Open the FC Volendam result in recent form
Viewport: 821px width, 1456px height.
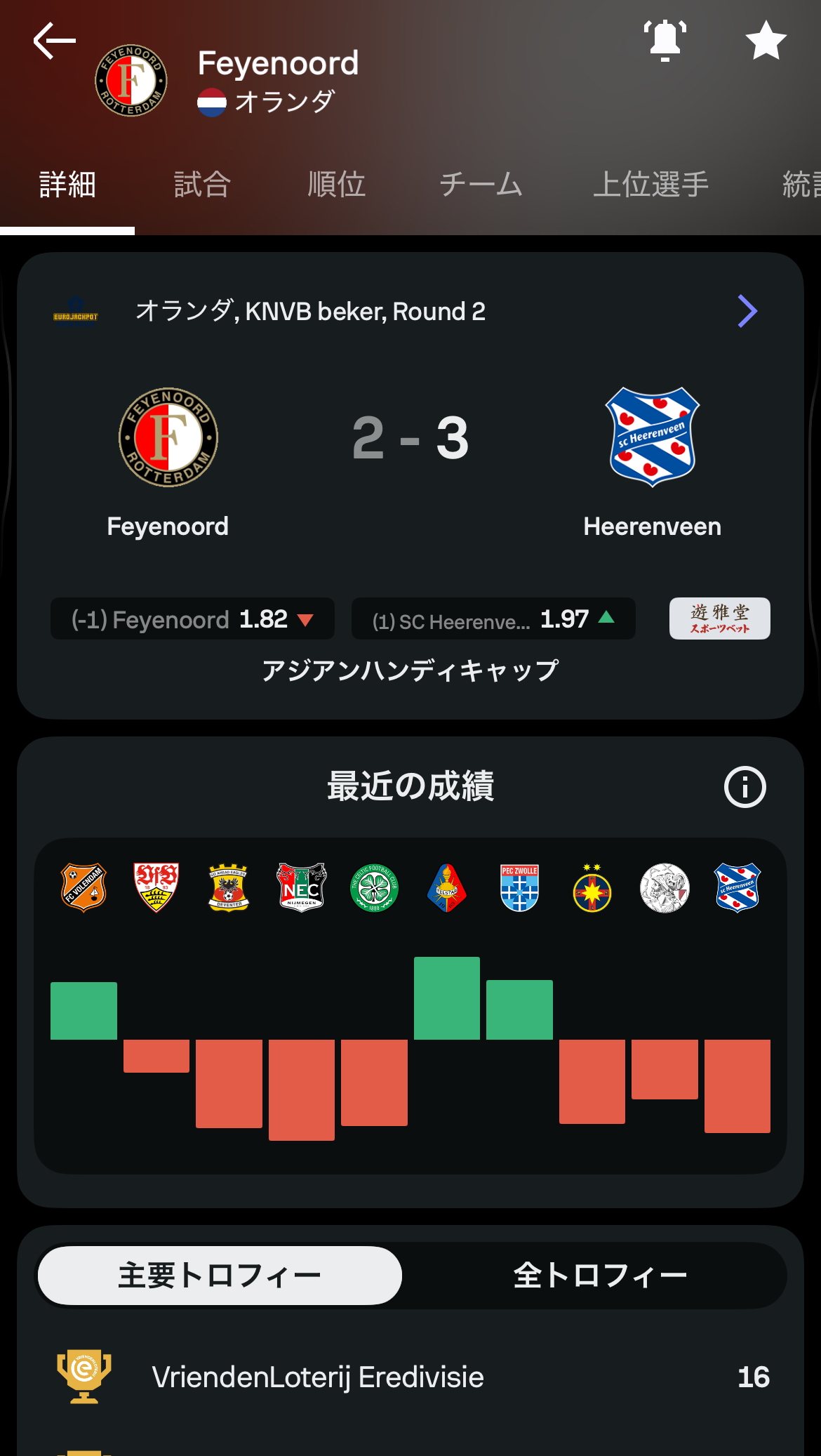tap(84, 888)
